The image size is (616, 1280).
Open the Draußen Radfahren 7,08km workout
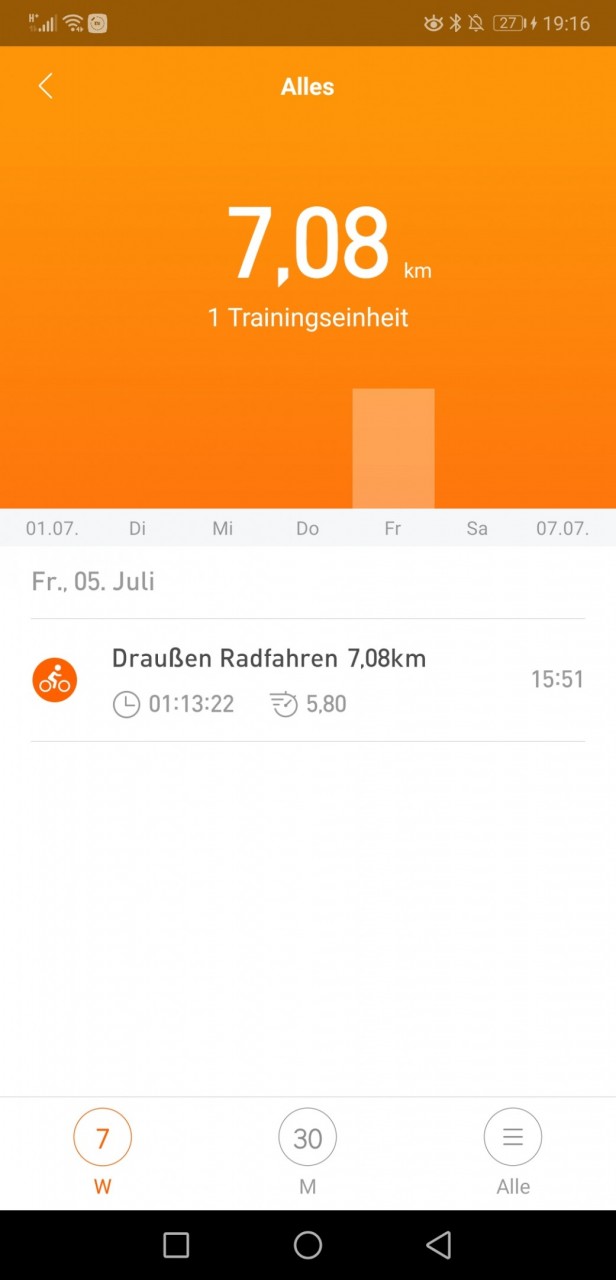click(308, 680)
